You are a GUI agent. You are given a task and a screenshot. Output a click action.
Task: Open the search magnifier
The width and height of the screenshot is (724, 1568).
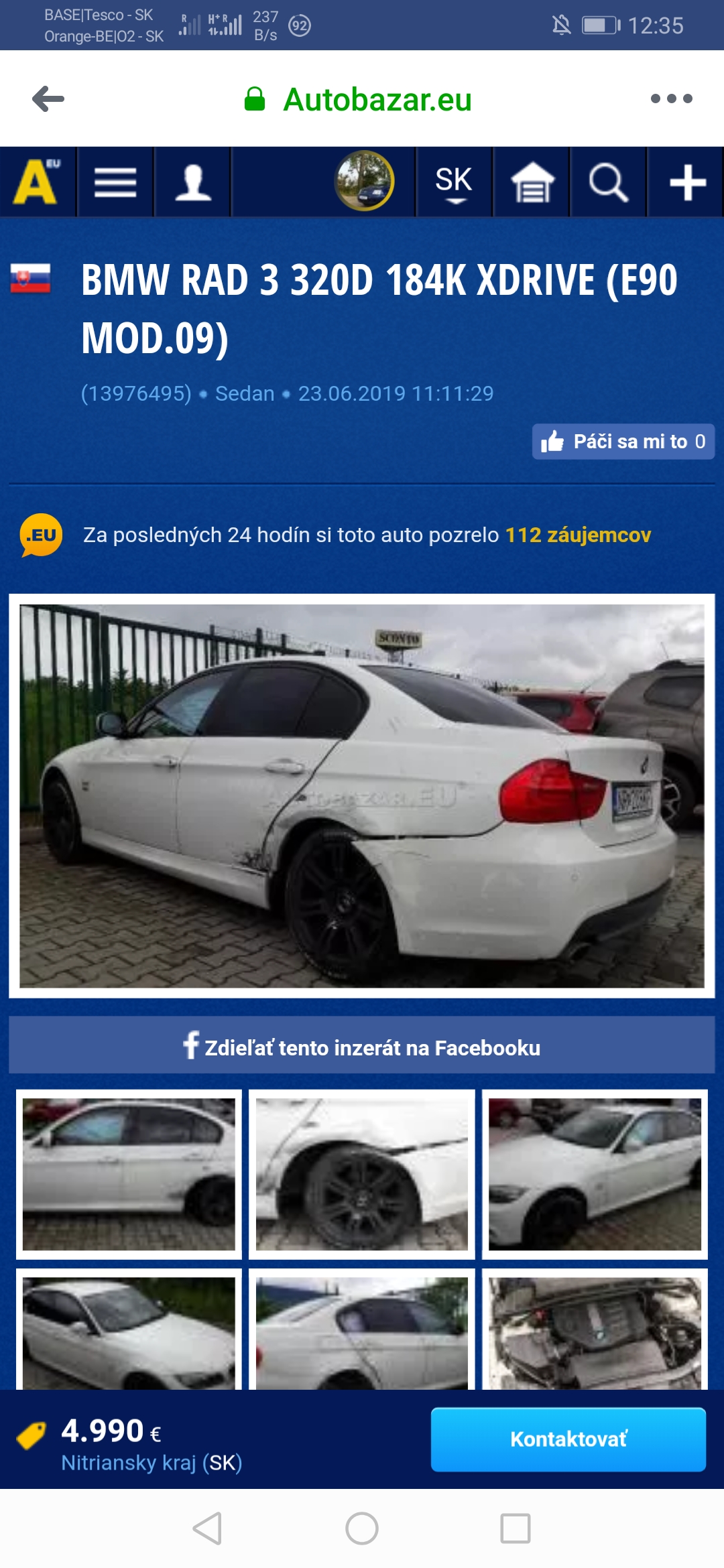pyautogui.click(x=608, y=182)
